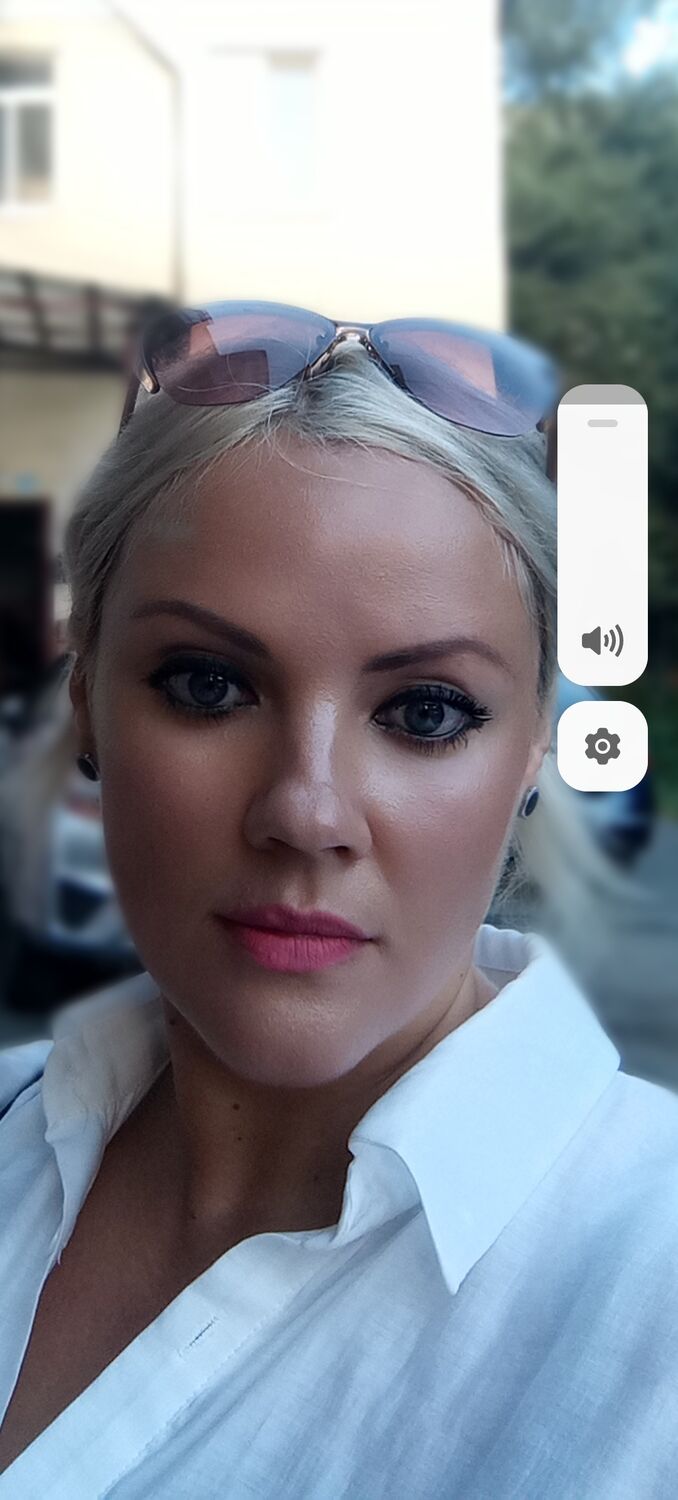The width and height of the screenshot is (678, 1500).
Task: Open the volume settings gear
Action: [x=602, y=746]
